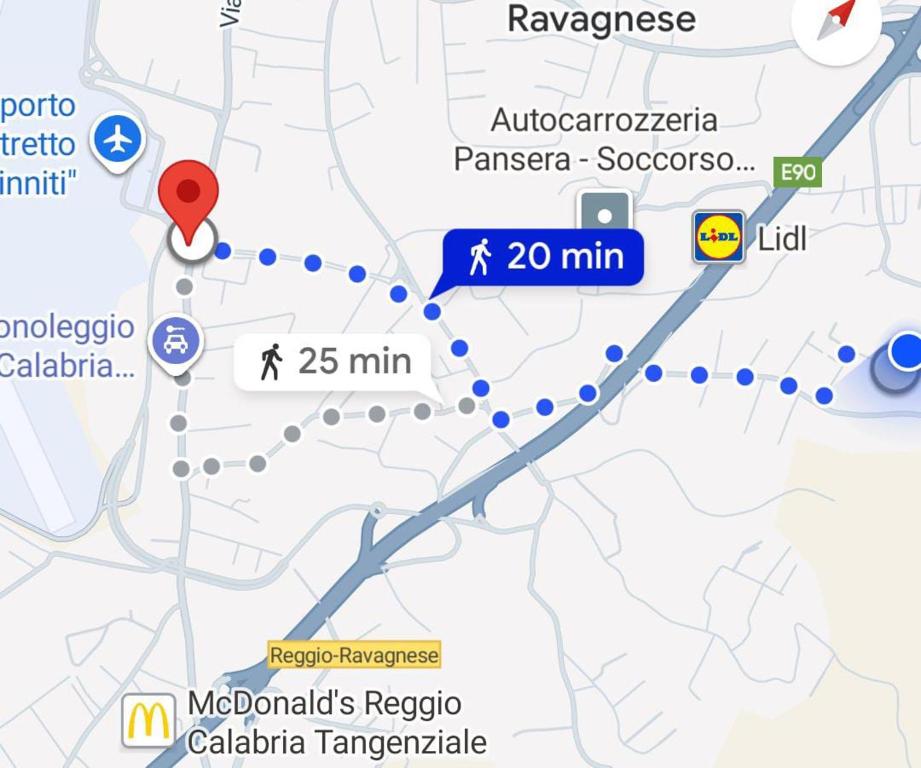Tap the blue current location dot
921x768 pixels.
pos(905,351)
